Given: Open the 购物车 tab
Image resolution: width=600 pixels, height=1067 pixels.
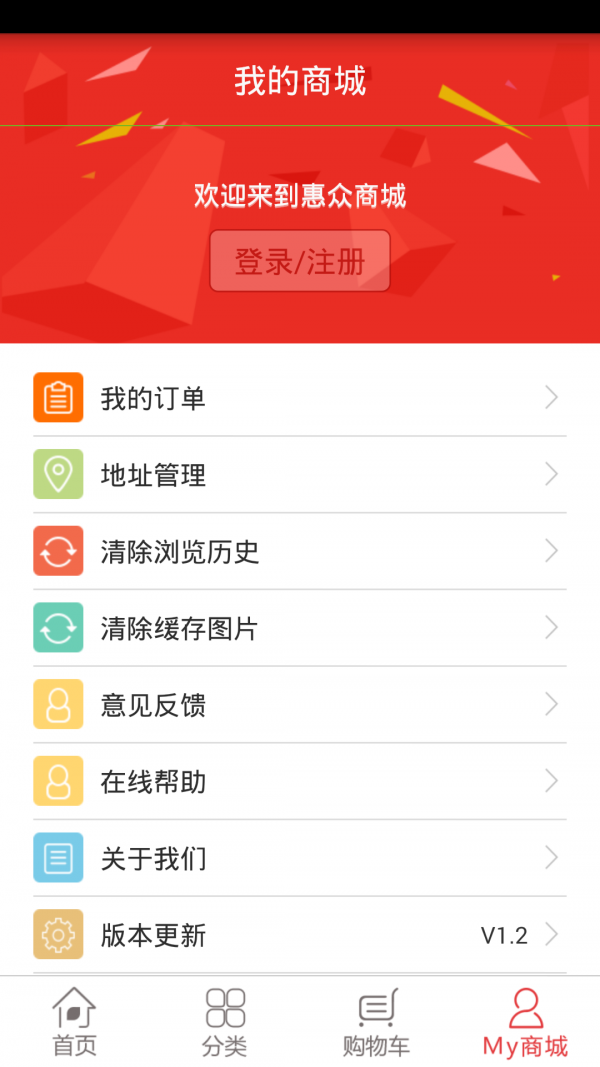Looking at the screenshot, I should pos(376,1022).
